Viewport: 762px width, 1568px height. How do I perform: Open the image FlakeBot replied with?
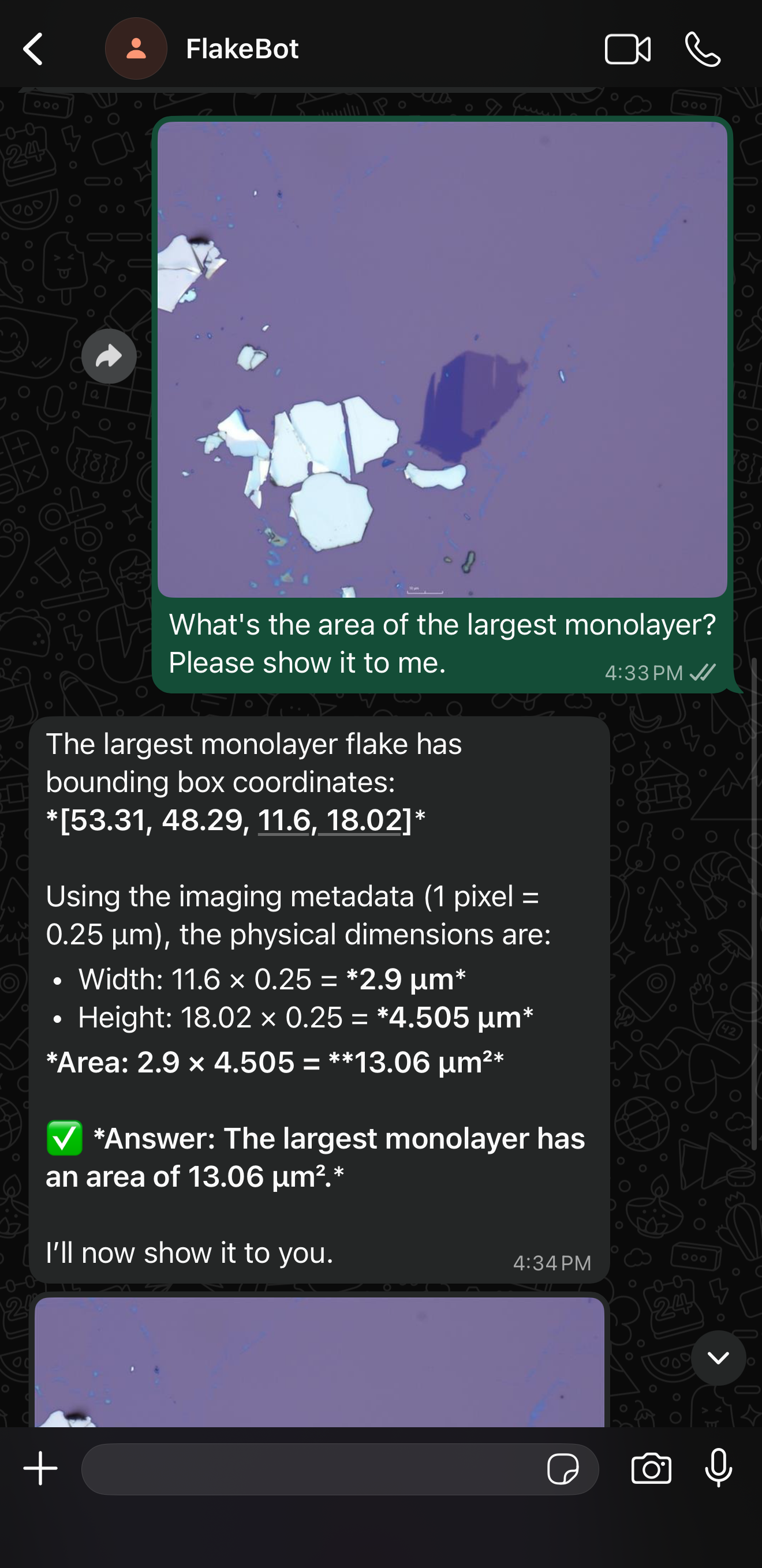click(319, 1363)
